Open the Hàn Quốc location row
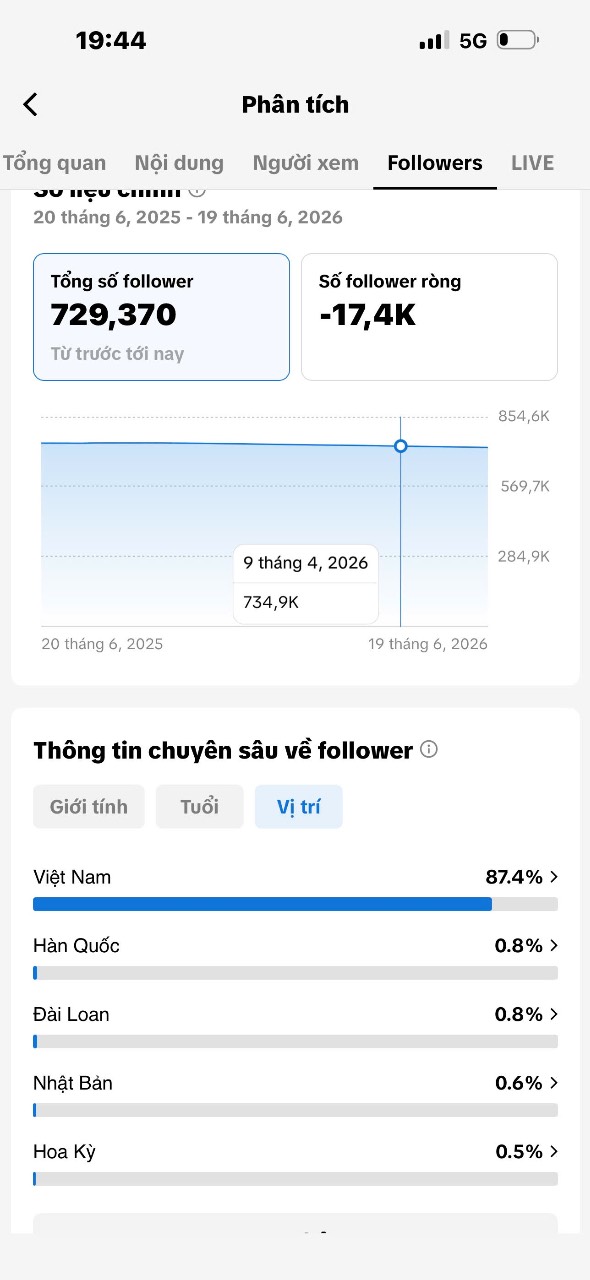Viewport: 590px width, 1280px height. [x=295, y=957]
